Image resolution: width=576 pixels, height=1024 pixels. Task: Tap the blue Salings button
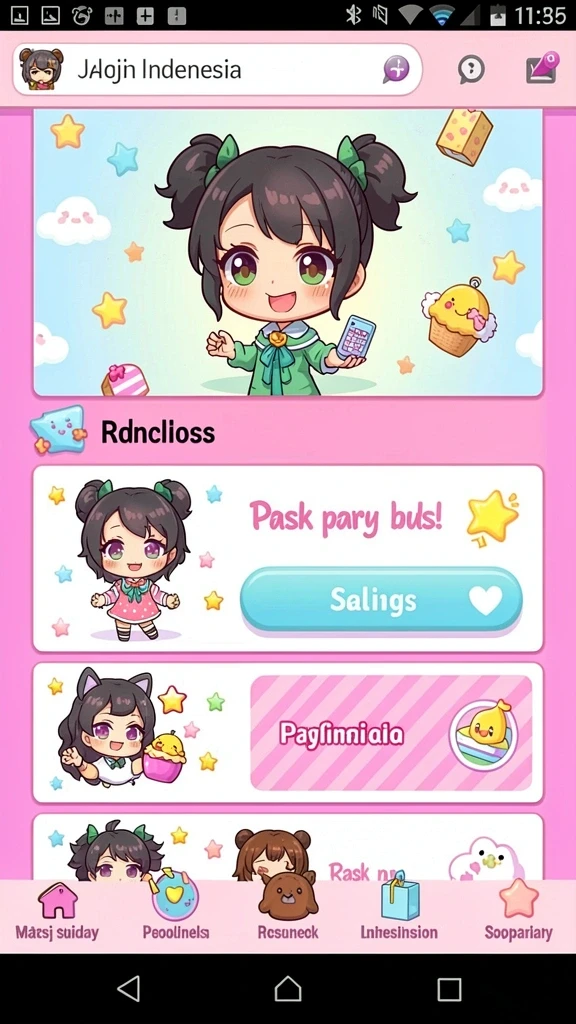pyautogui.click(x=381, y=600)
